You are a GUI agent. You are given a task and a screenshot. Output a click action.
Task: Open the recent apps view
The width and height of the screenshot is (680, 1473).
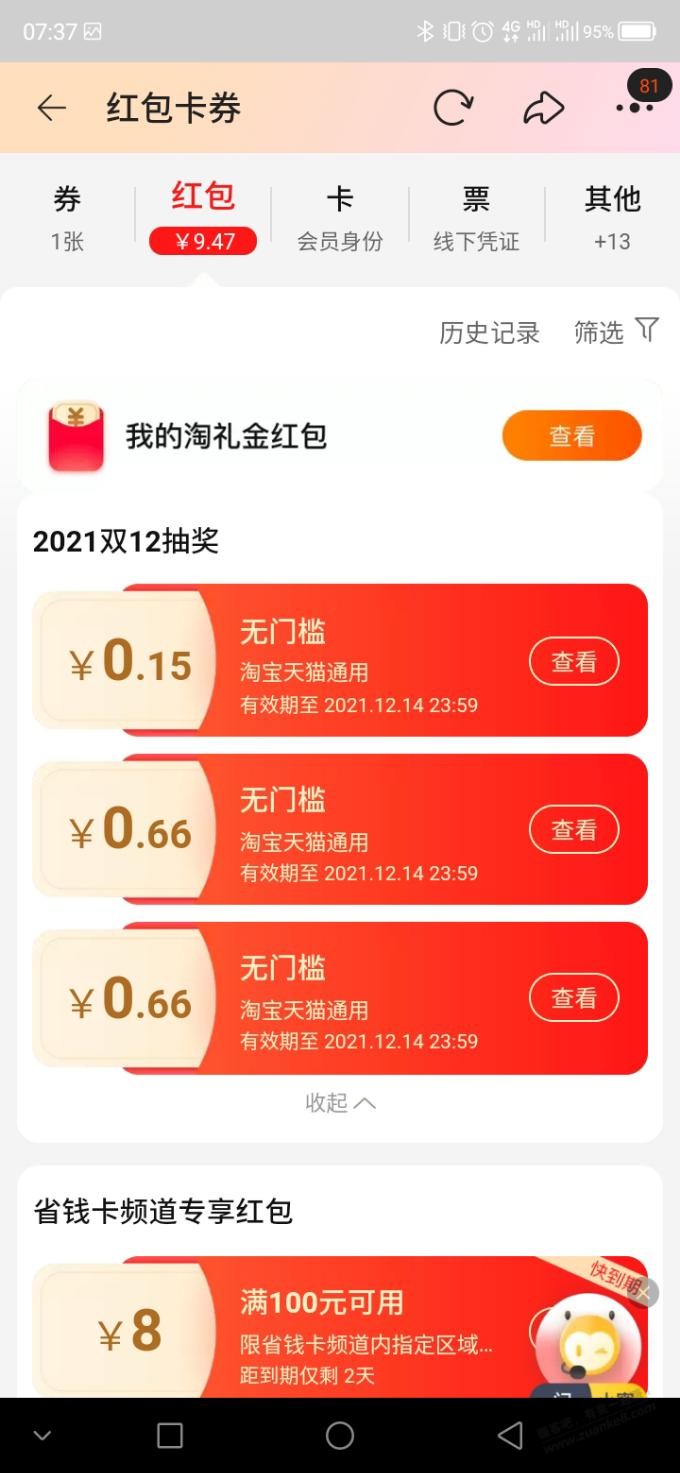coord(170,1436)
